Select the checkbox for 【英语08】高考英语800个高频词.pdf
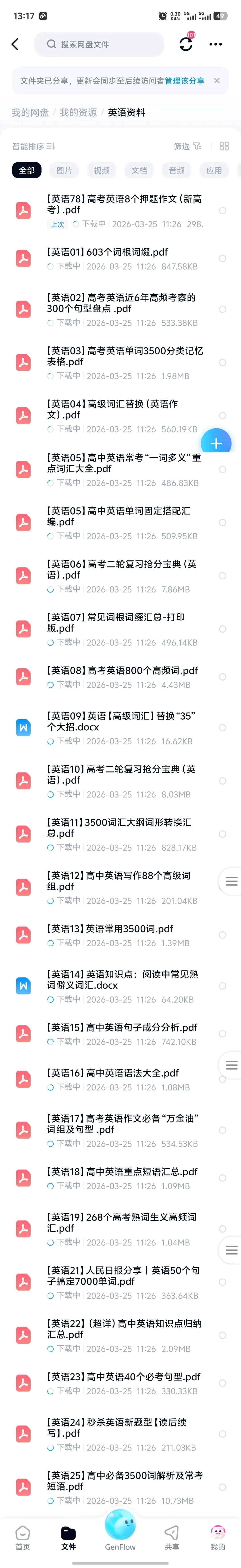The width and height of the screenshot is (241, 1568). [223, 677]
